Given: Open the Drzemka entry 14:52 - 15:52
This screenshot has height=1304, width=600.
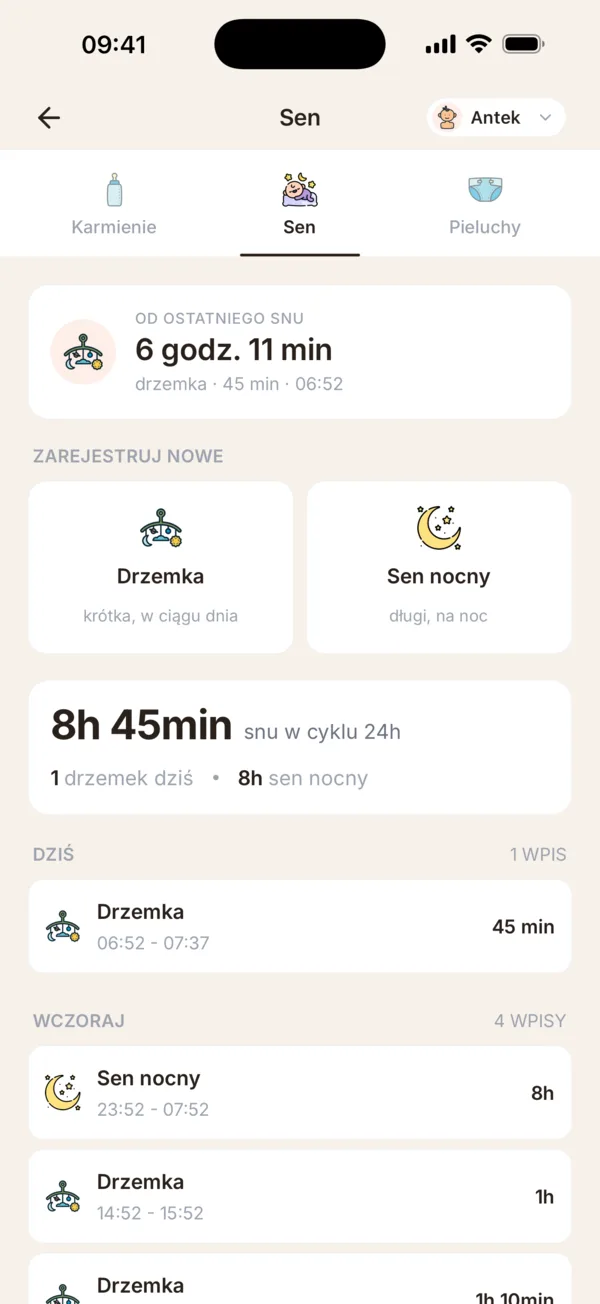Looking at the screenshot, I should click(300, 1196).
